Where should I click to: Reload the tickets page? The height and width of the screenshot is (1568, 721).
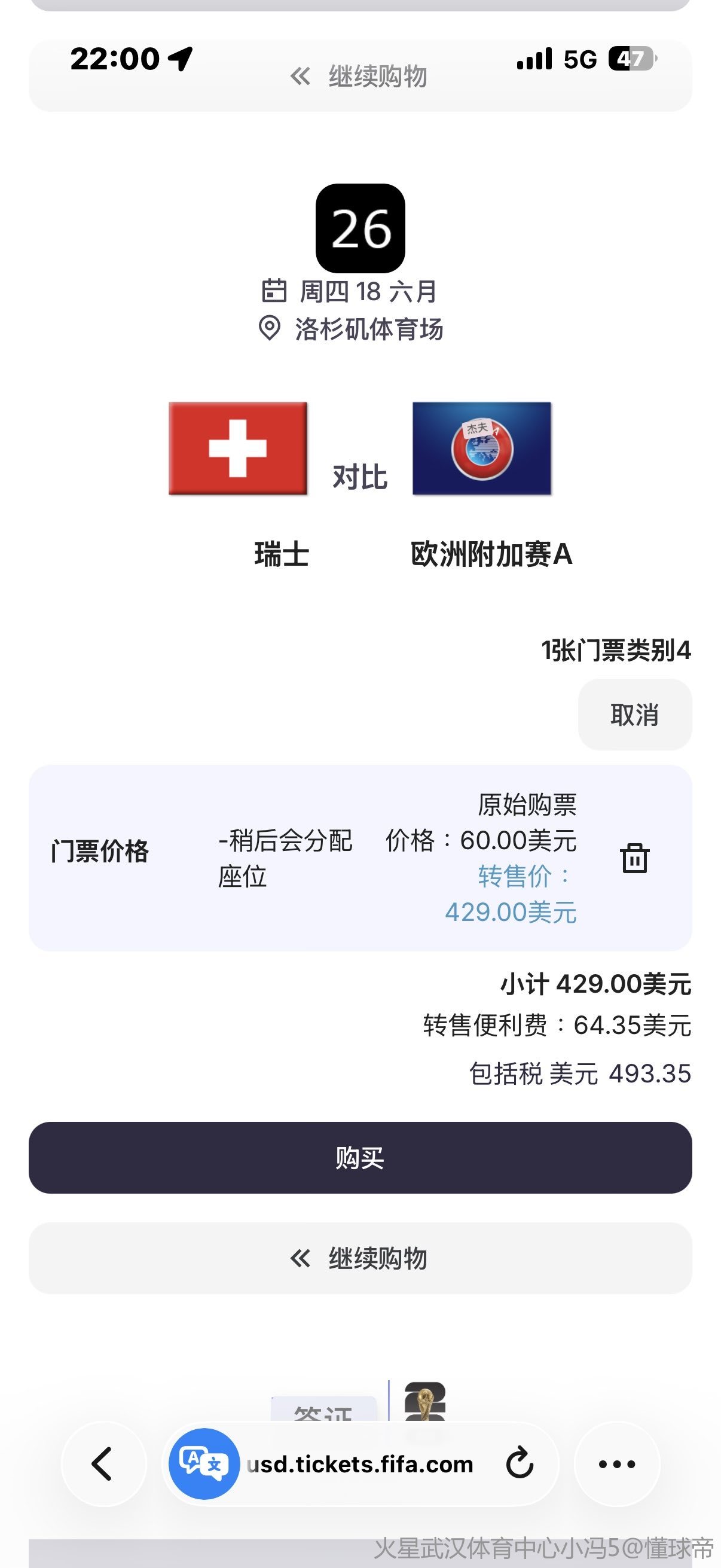pyautogui.click(x=520, y=1463)
